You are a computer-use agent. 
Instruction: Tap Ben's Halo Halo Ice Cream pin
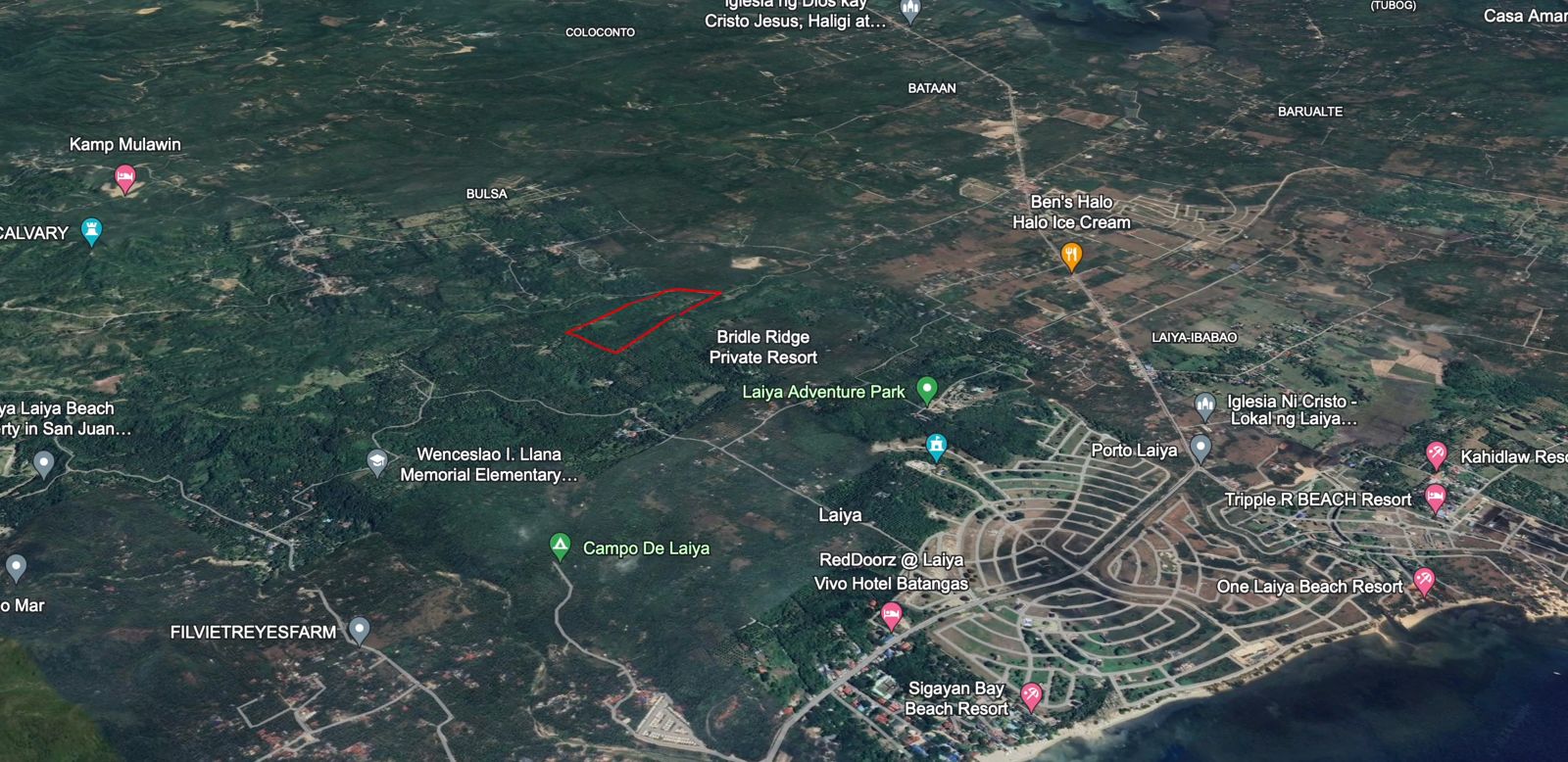pos(1071,256)
